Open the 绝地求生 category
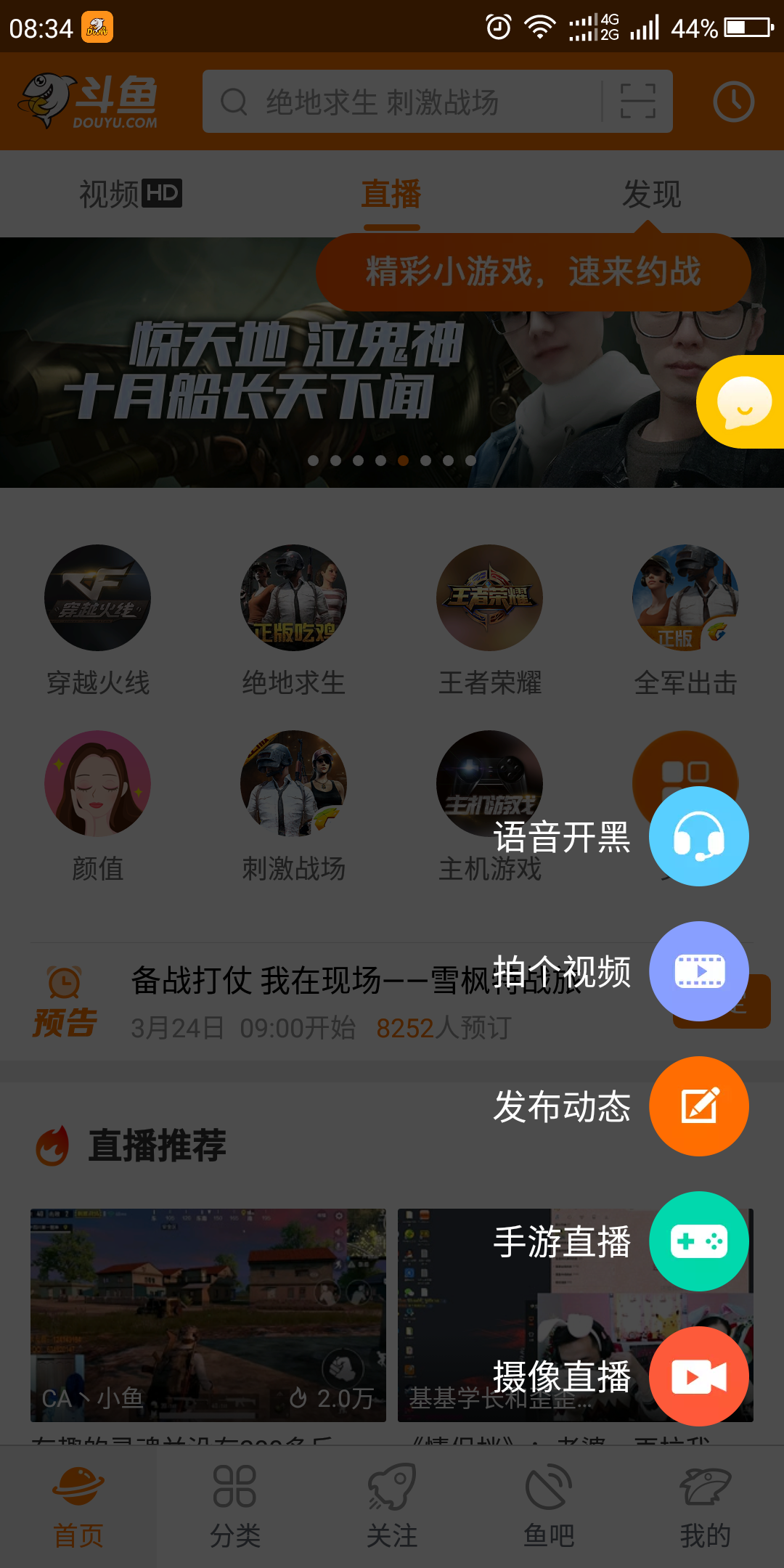 point(294,621)
